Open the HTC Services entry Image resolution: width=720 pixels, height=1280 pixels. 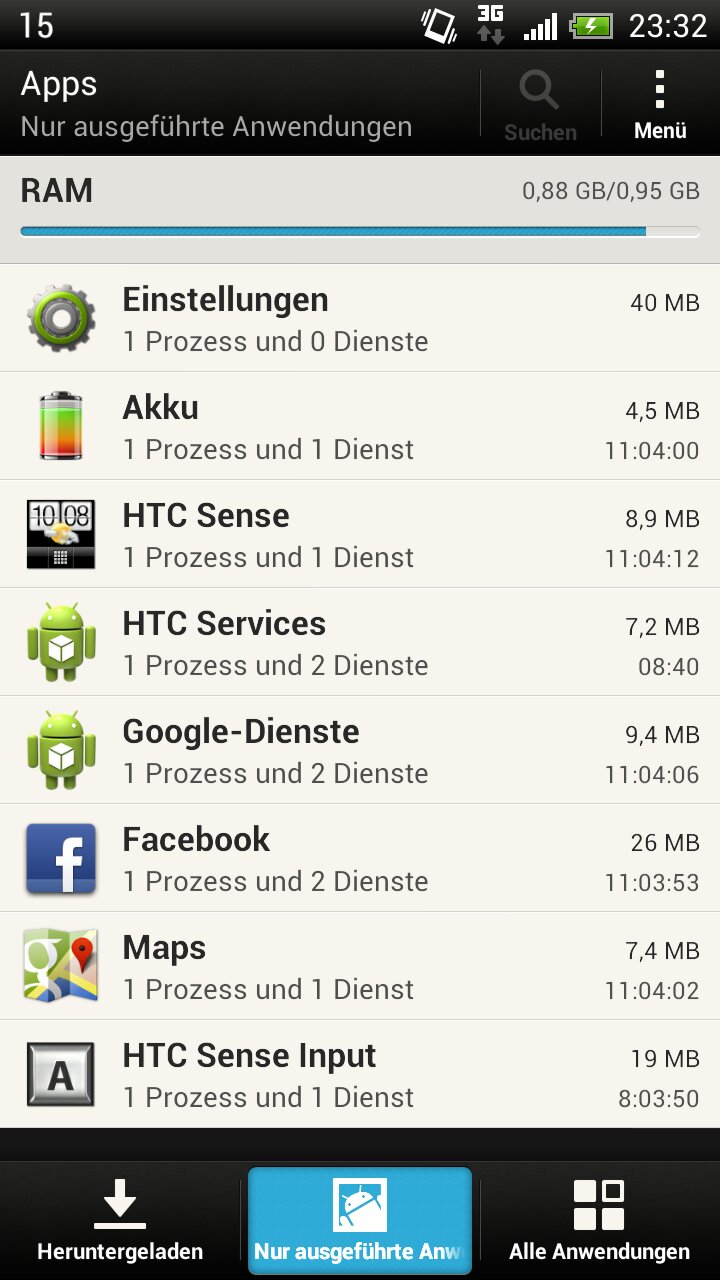(x=360, y=642)
